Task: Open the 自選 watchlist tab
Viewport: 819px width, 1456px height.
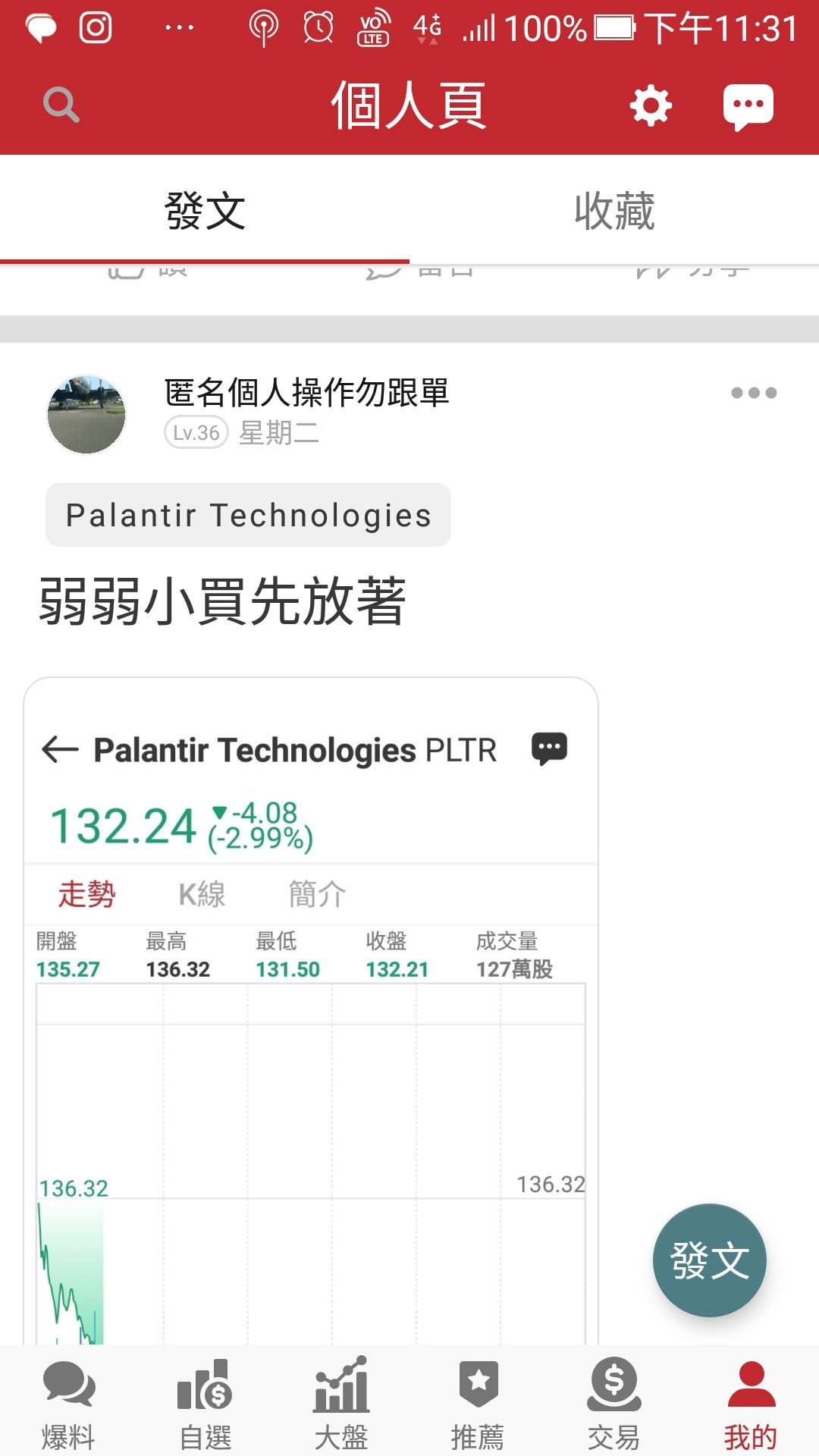Action: (205, 1403)
